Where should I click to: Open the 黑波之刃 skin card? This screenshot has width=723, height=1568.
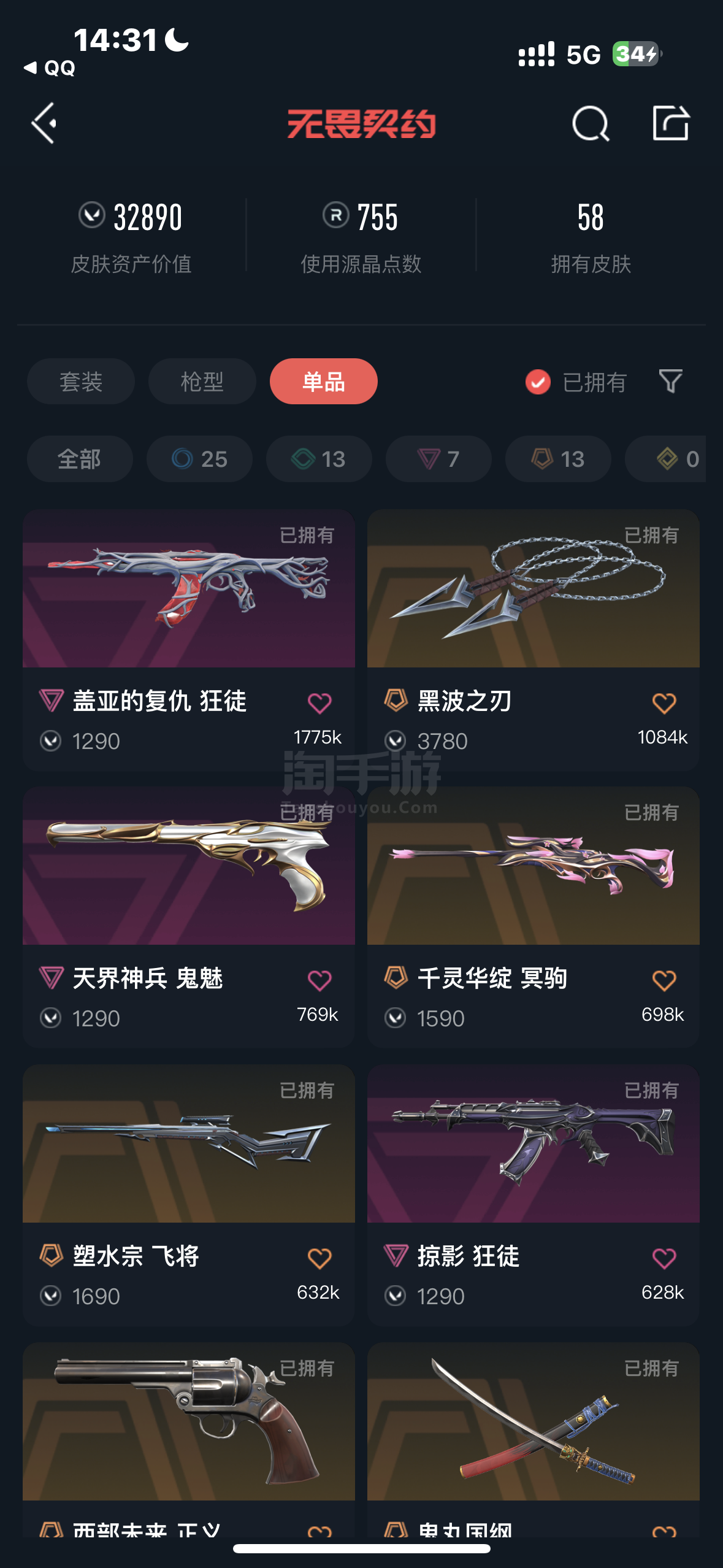(x=534, y=640)
